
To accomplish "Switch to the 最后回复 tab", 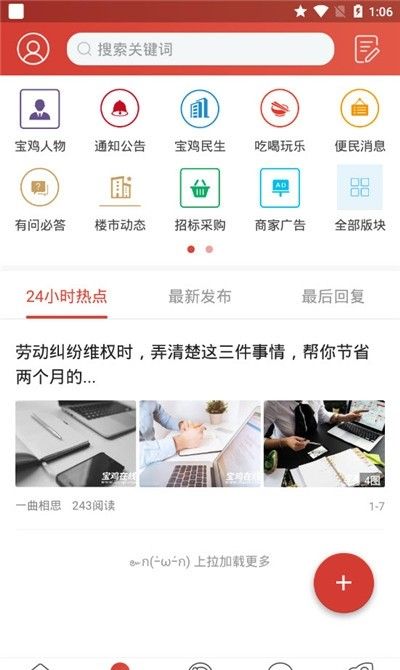I will click(x=333, y=297).
